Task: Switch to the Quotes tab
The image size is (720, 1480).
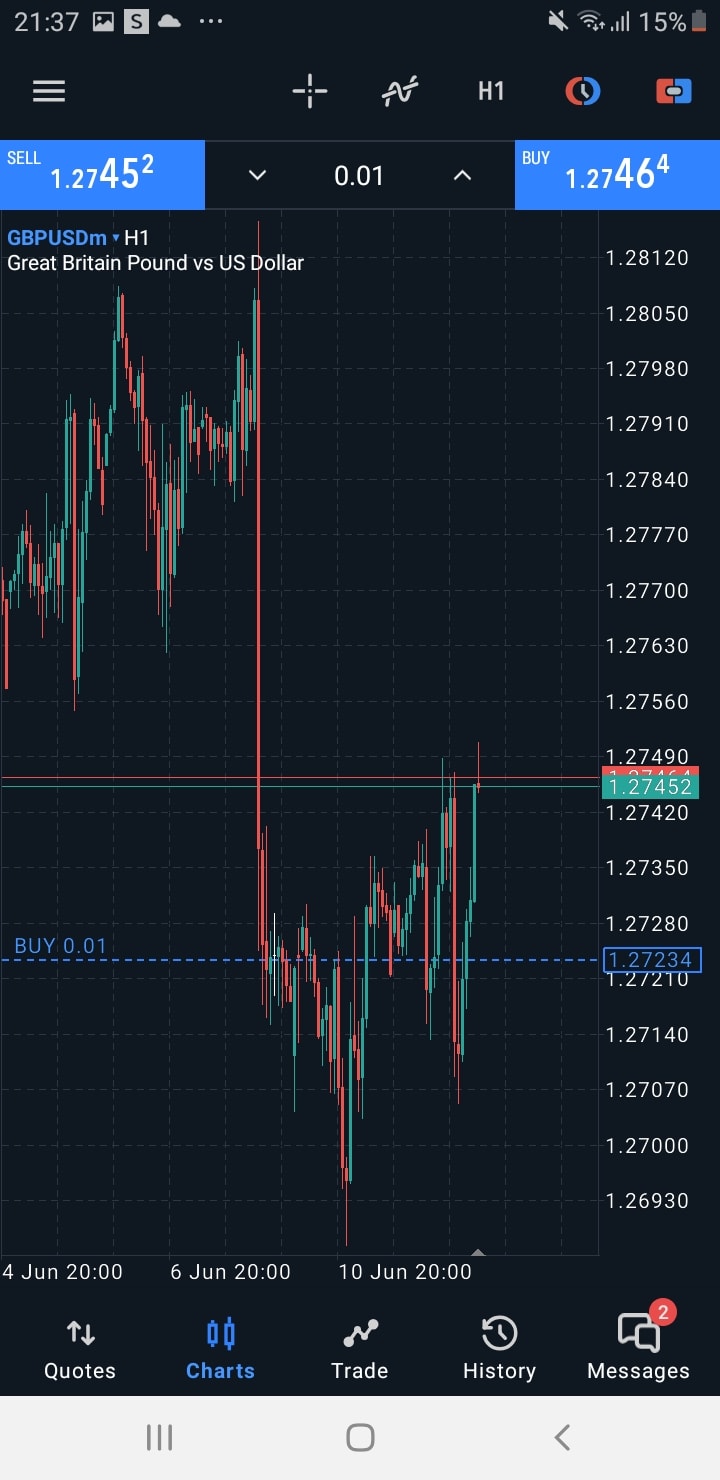Action: click(x=80, y=1351)
